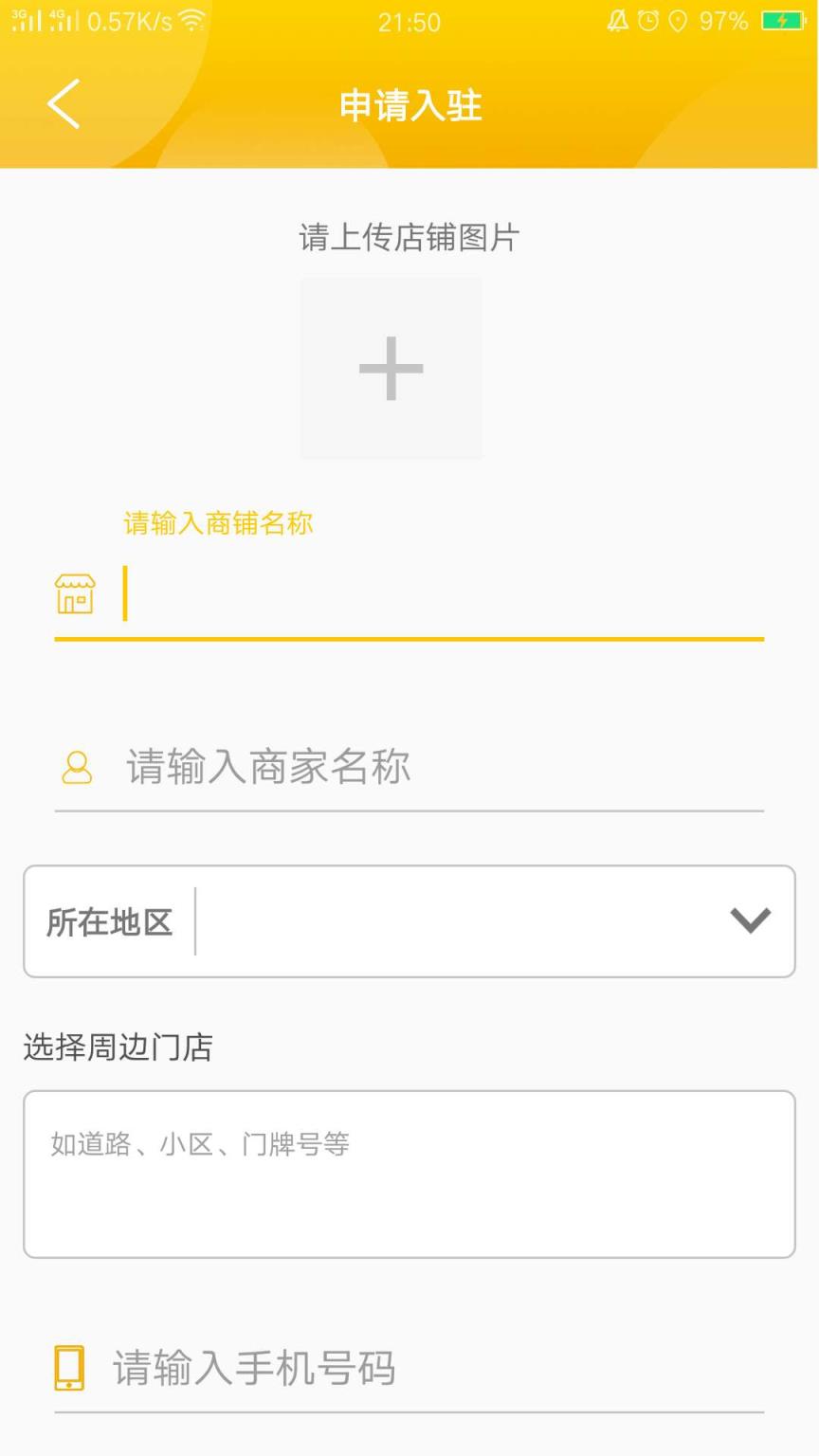Click the Wi-Fi icon in the status bar
The image size is (819, 1456).
[x=190, y=20]
